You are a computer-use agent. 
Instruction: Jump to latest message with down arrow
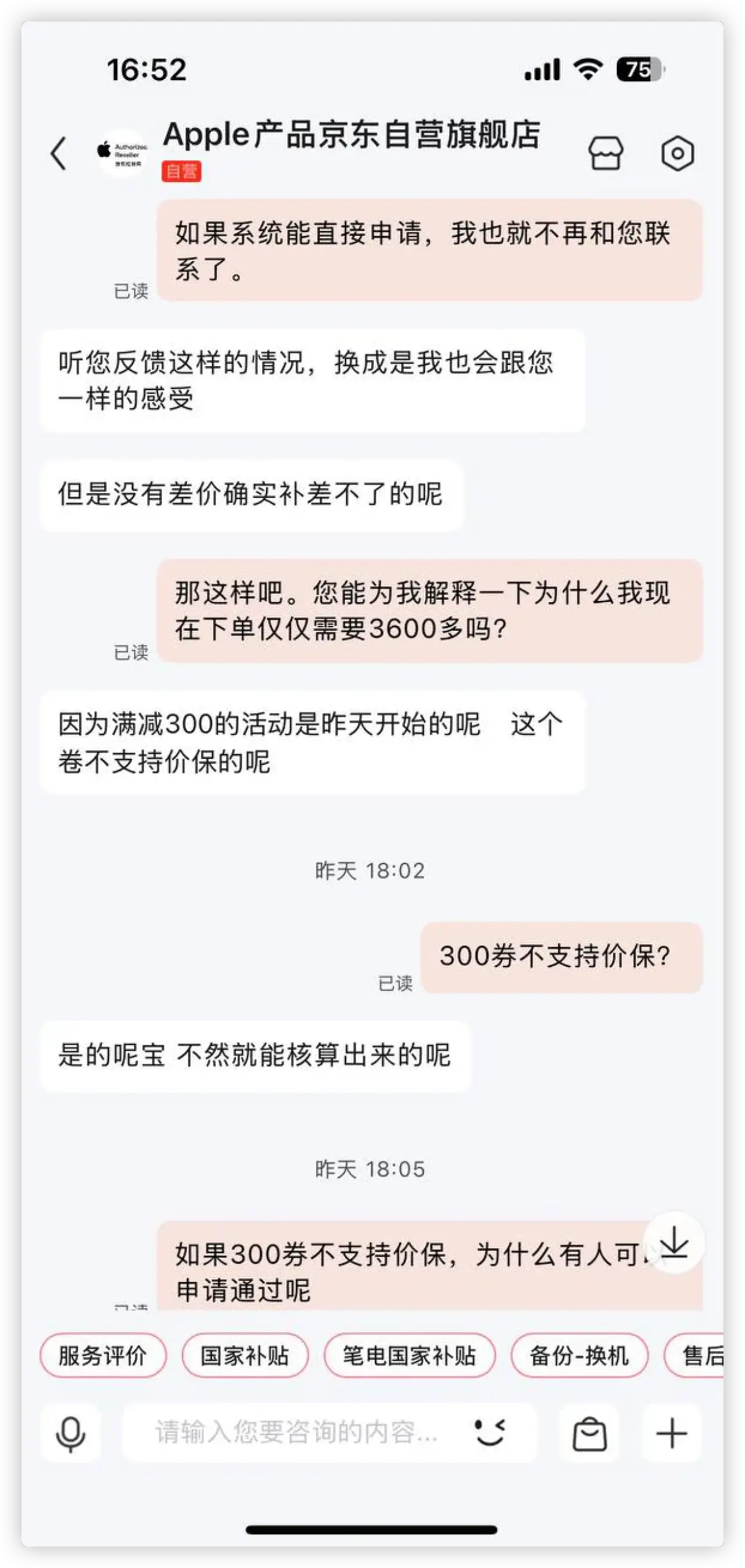click(675, 1242)
